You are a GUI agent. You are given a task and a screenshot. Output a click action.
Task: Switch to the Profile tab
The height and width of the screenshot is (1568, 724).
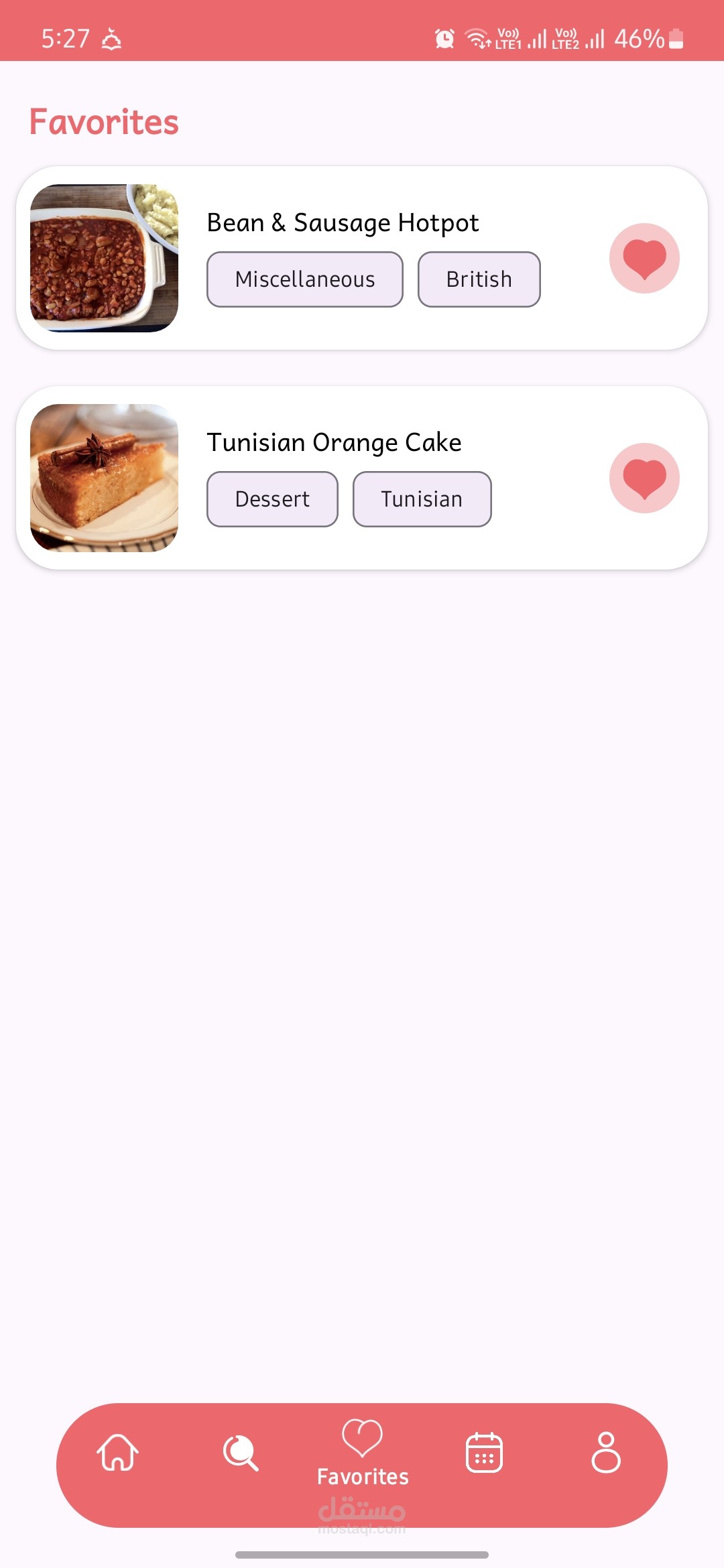coord(606,1453)
